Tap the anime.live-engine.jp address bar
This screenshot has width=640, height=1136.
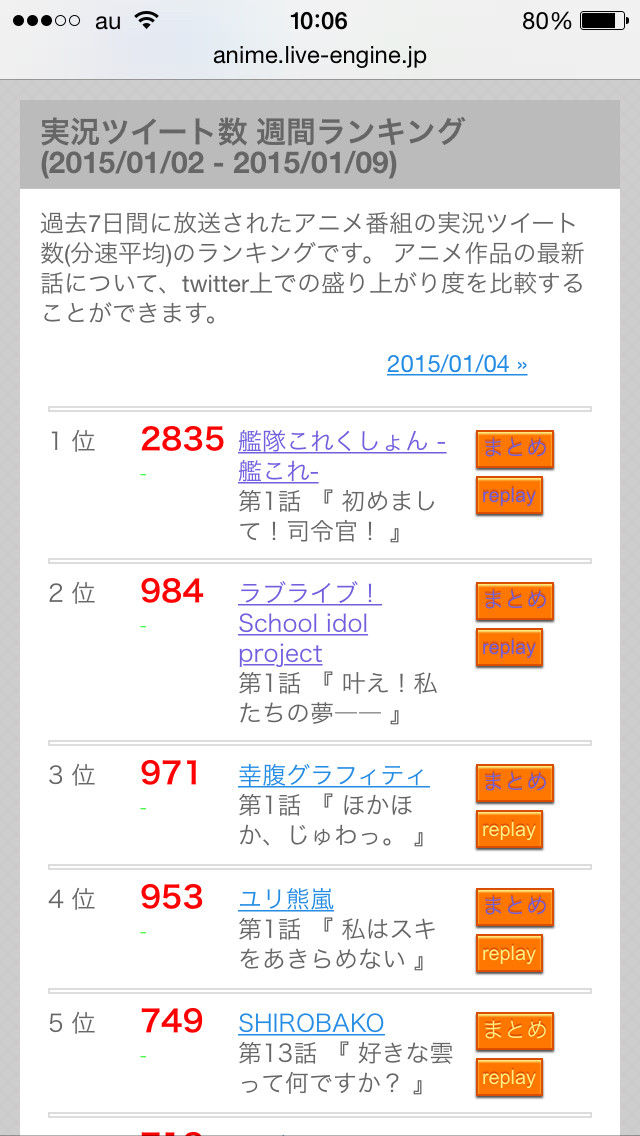tap(320, 56)
